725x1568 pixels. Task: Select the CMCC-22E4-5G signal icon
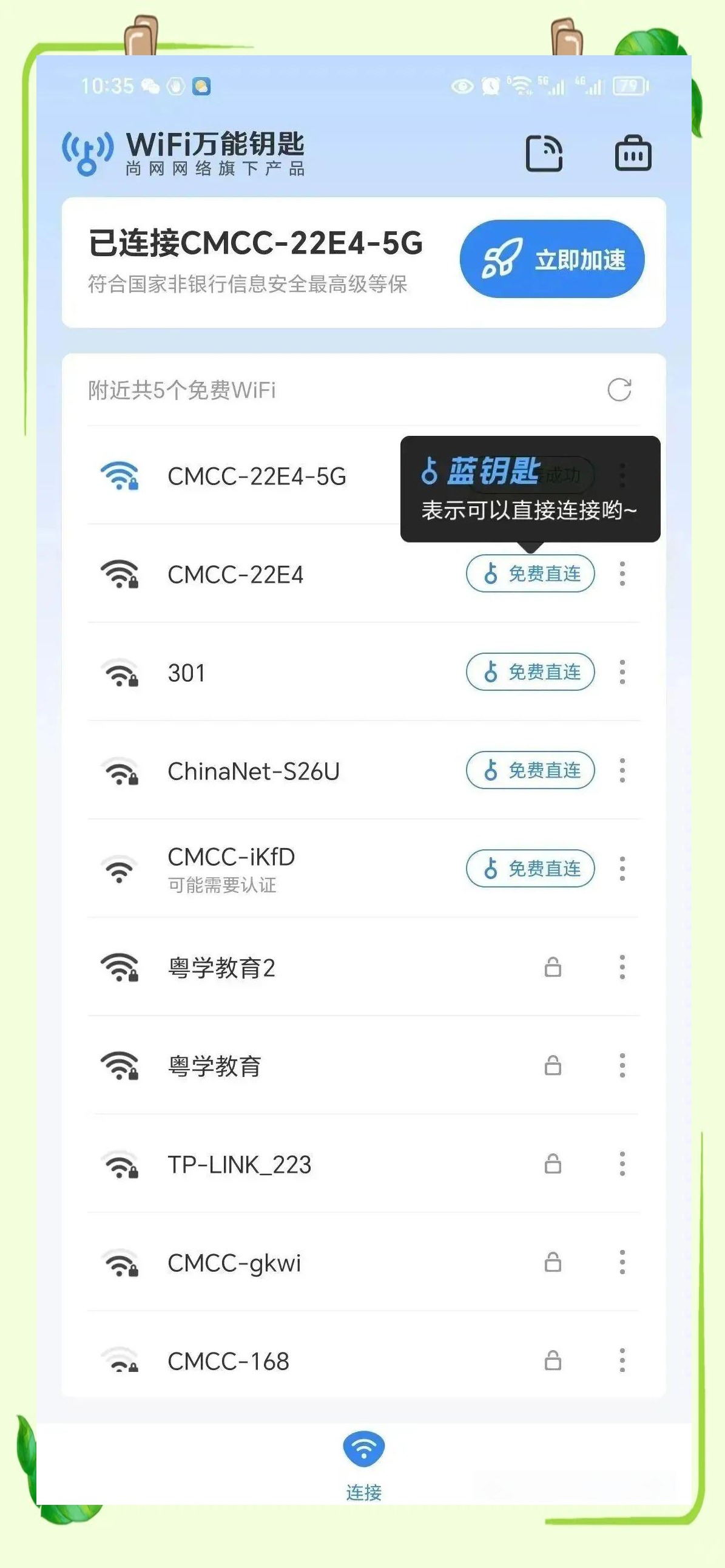(x=119, y=478)
